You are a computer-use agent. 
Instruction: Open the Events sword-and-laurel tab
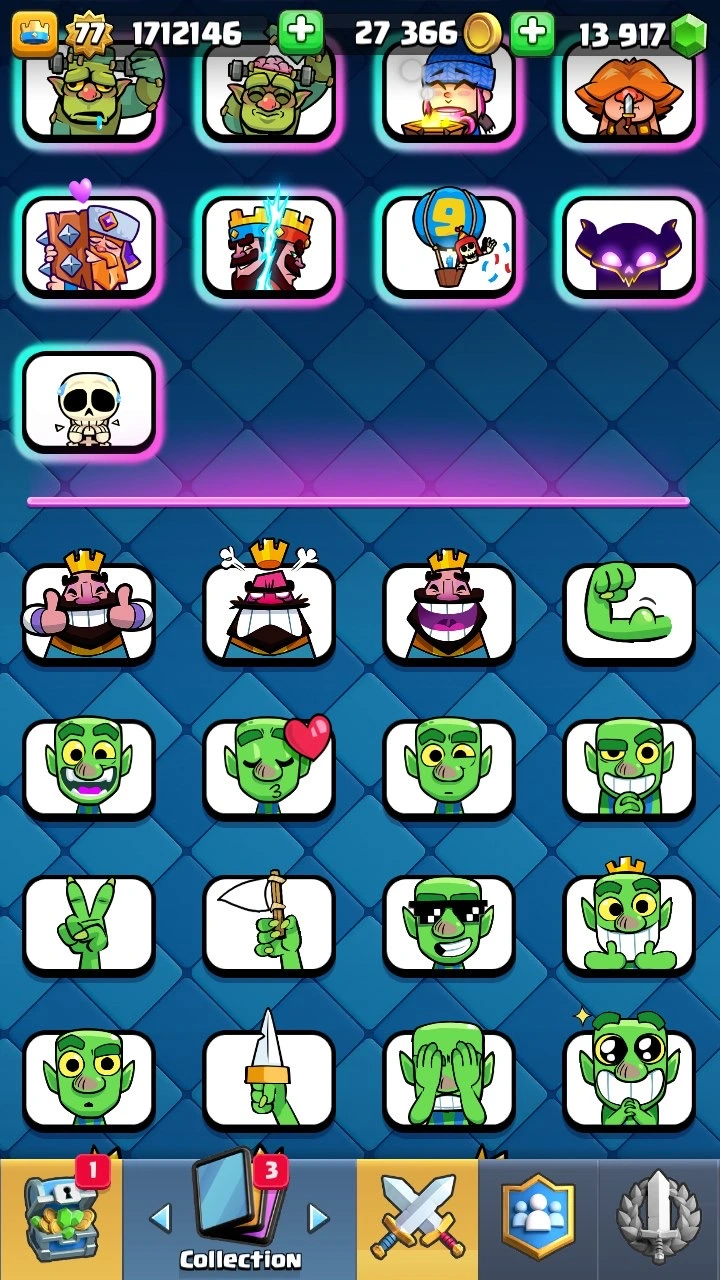(x=659, y=1219)
